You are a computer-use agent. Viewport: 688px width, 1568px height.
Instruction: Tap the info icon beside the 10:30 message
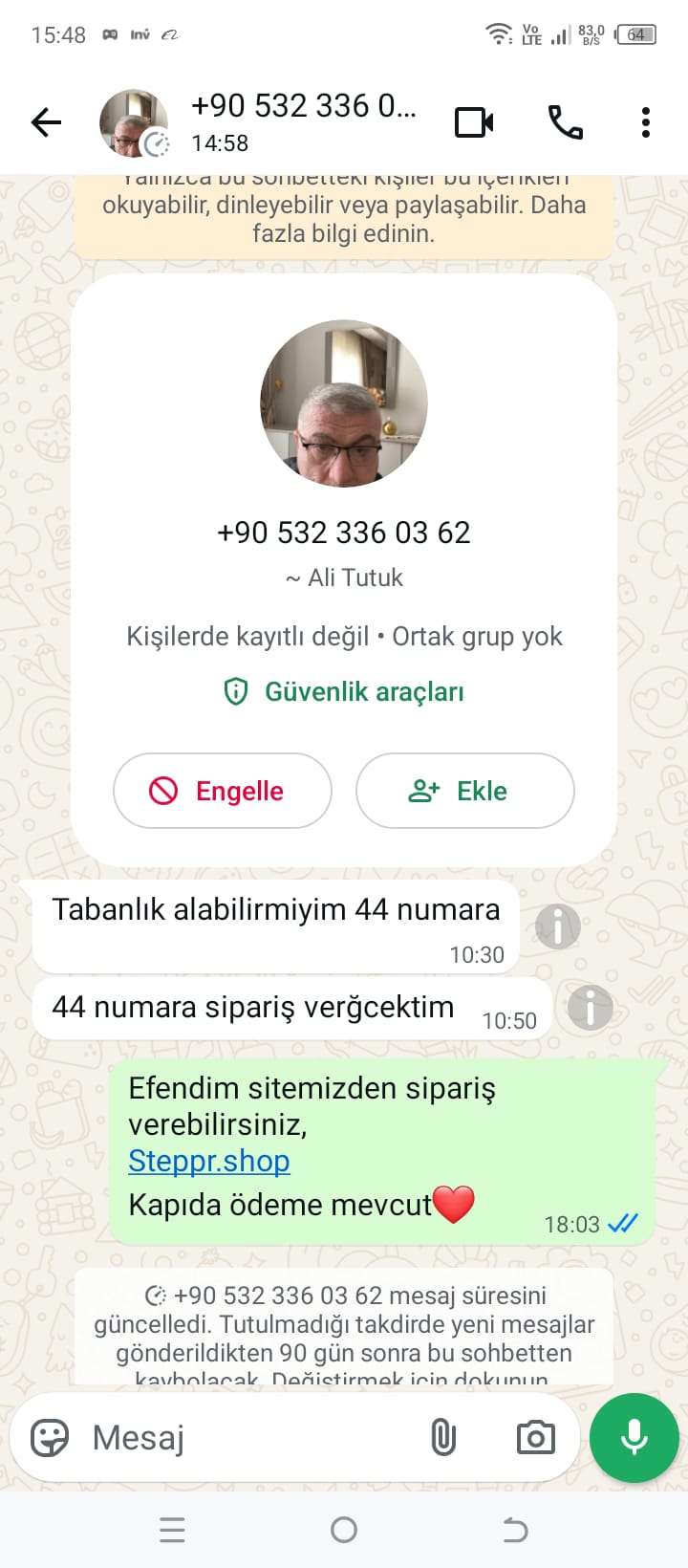coord(558,926)
